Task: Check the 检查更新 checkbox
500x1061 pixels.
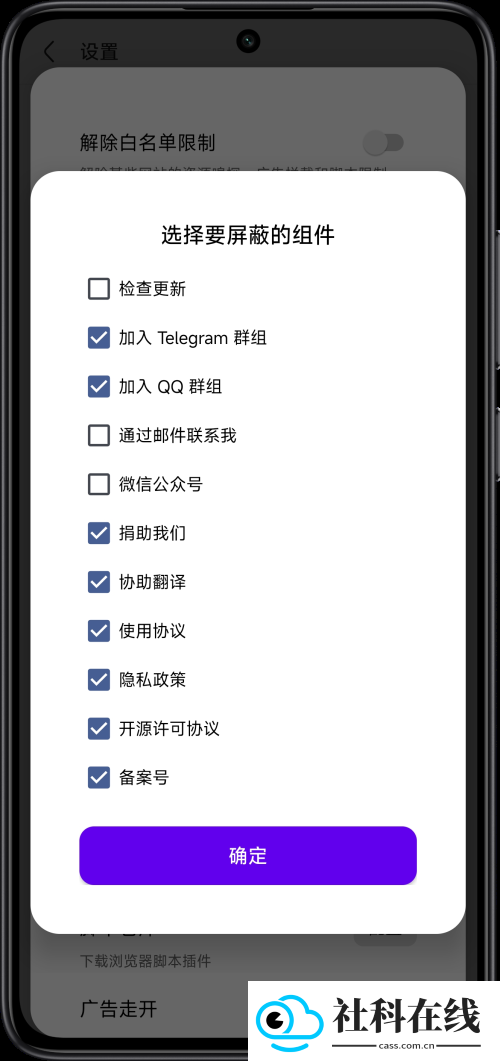Action: tap(99, 289)
